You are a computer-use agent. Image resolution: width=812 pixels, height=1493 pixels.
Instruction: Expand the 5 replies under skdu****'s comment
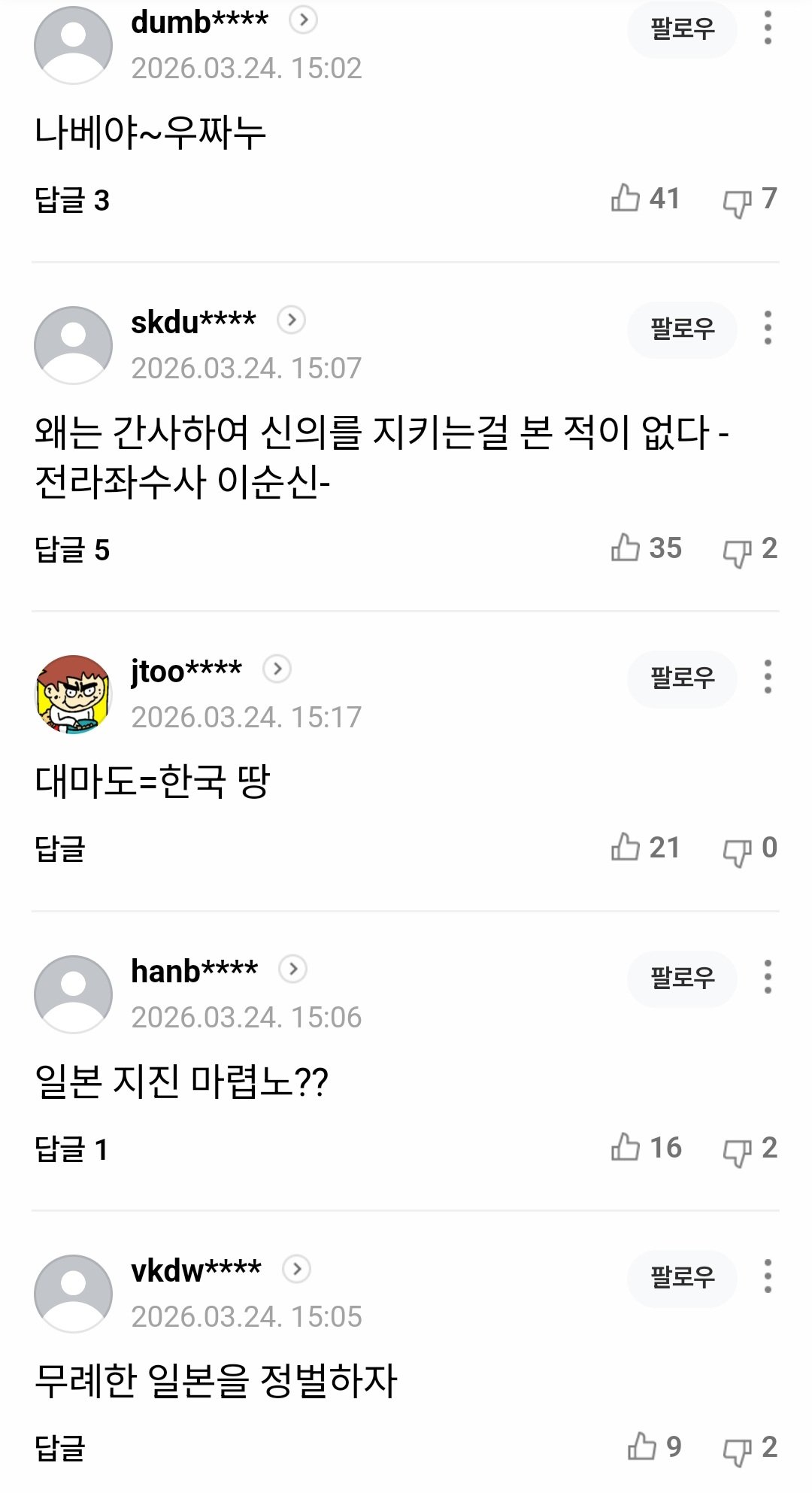[x=72, y=550]
